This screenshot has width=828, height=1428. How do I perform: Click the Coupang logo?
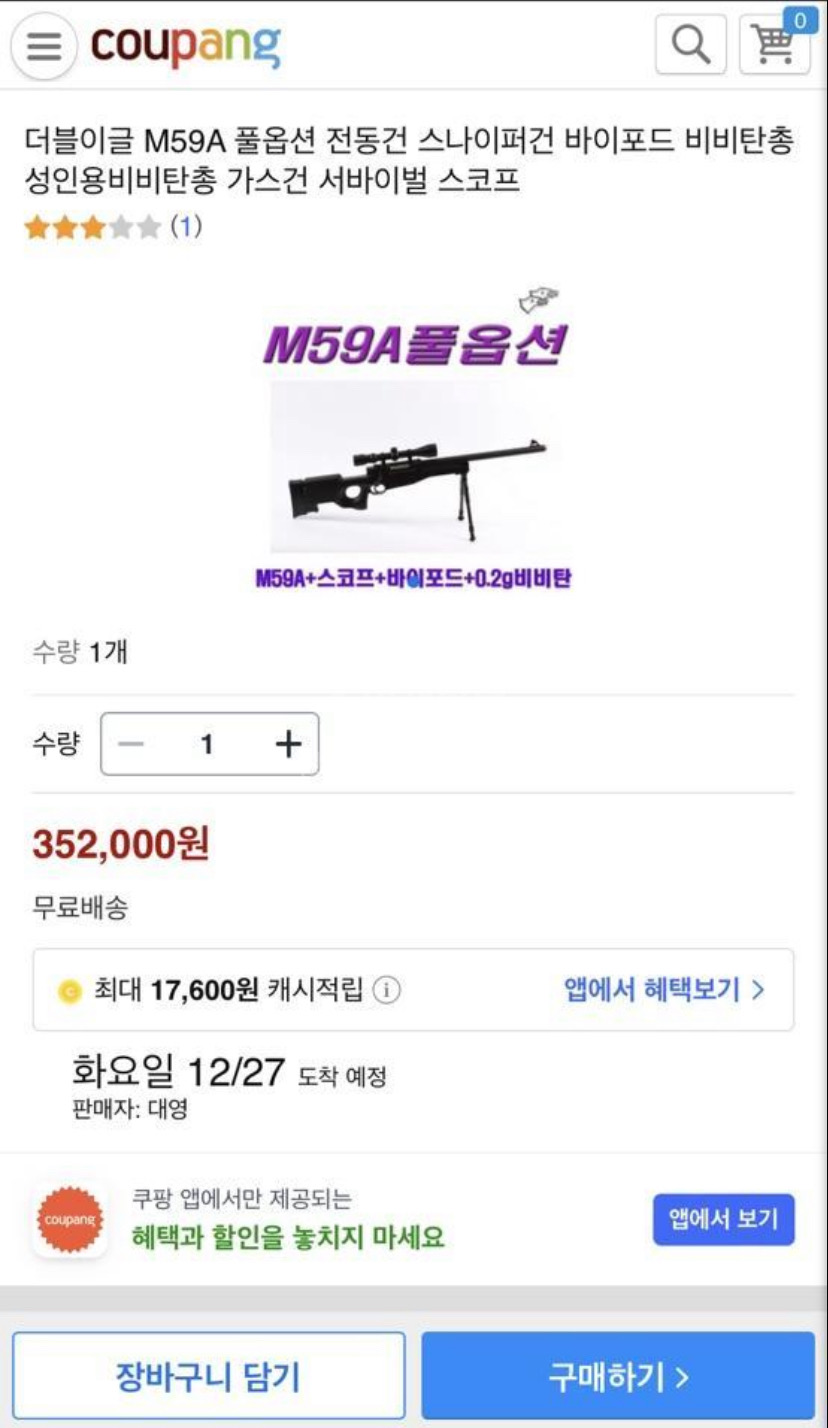[x=185, y=42]
